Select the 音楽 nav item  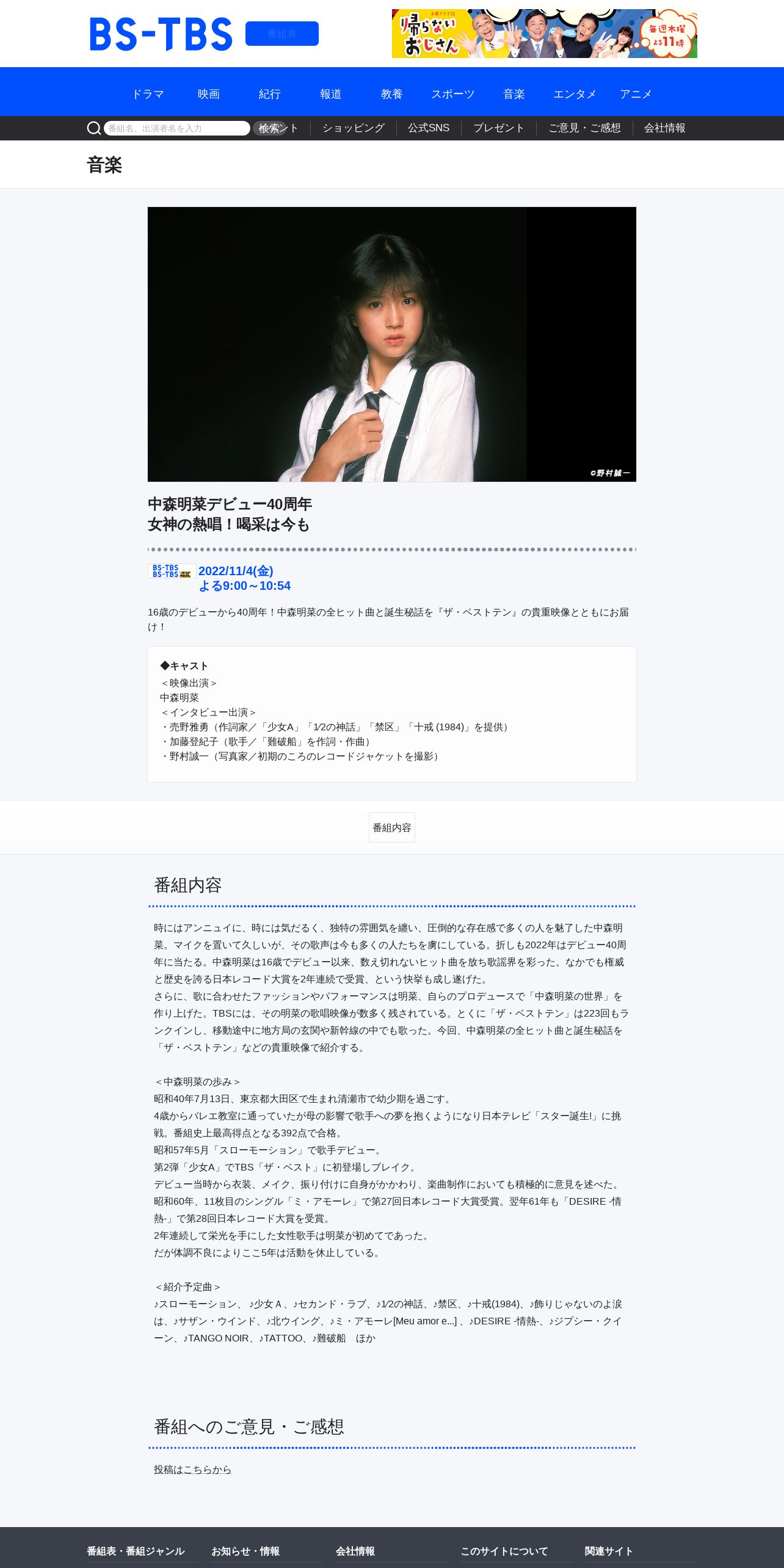[514, 94]
